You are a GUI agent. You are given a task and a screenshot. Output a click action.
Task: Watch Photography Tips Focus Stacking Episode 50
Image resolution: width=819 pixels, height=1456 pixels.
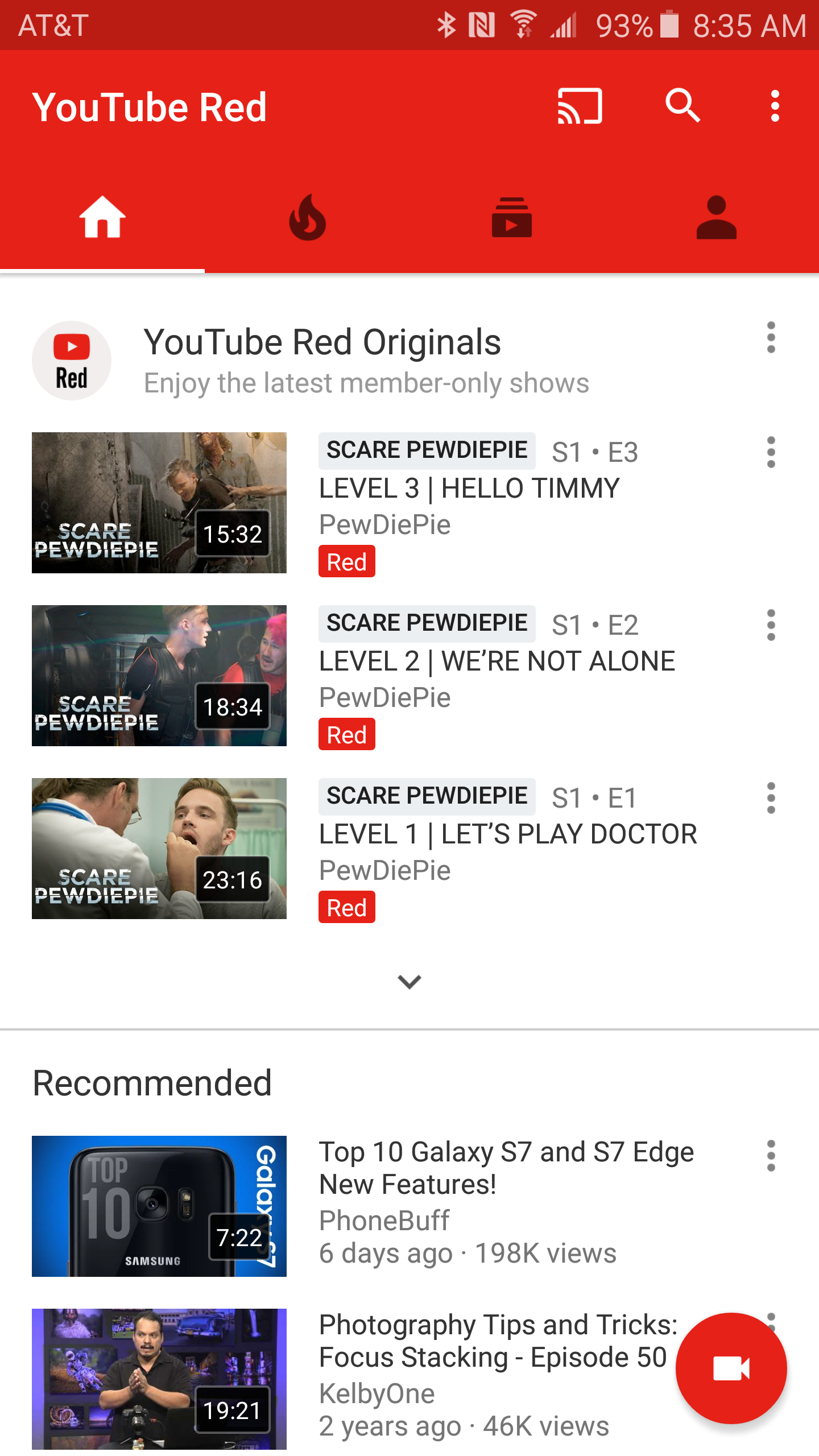tap(159, 1379)
